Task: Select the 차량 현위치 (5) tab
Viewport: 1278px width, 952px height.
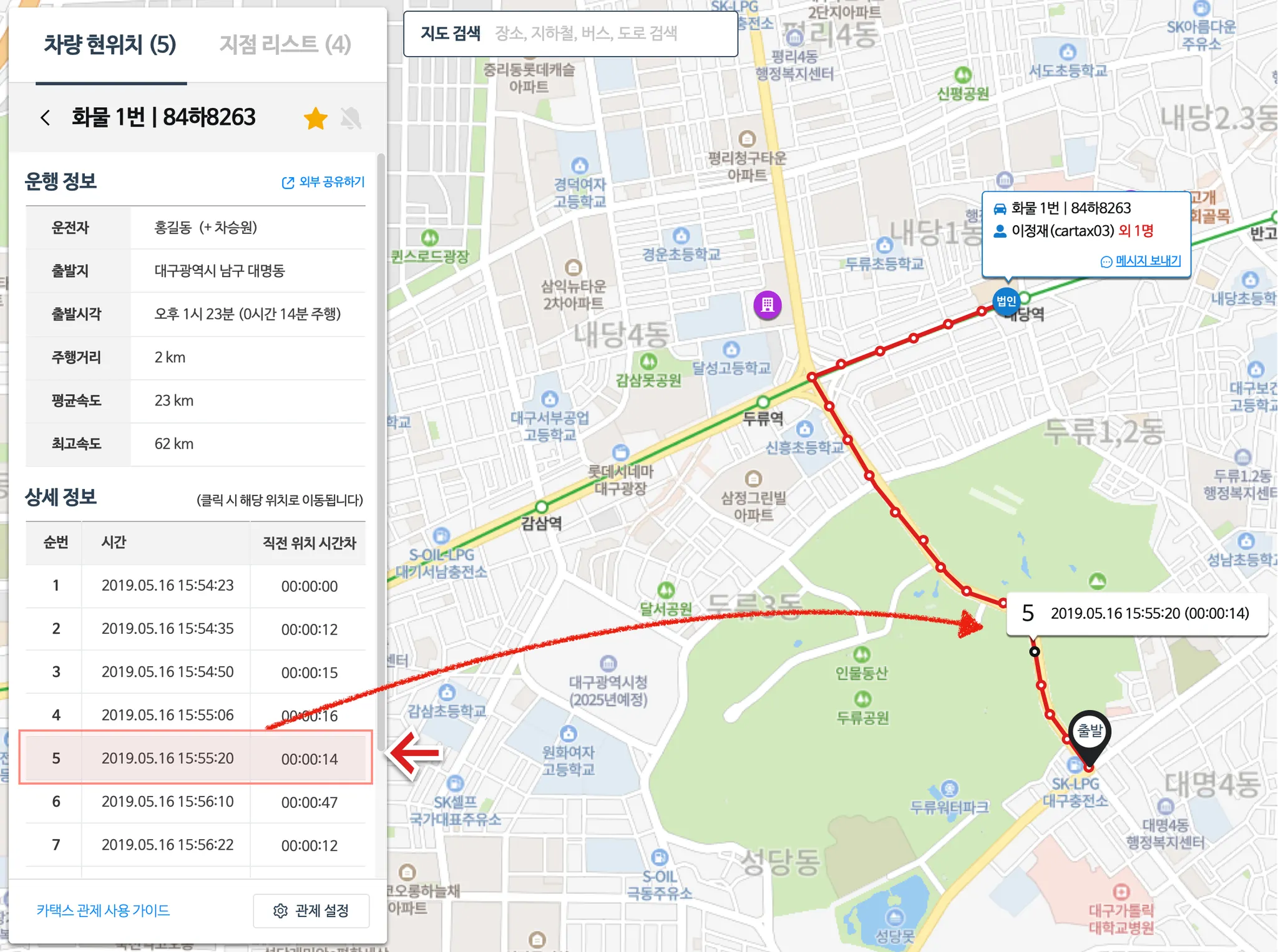Action: (110, 45)
